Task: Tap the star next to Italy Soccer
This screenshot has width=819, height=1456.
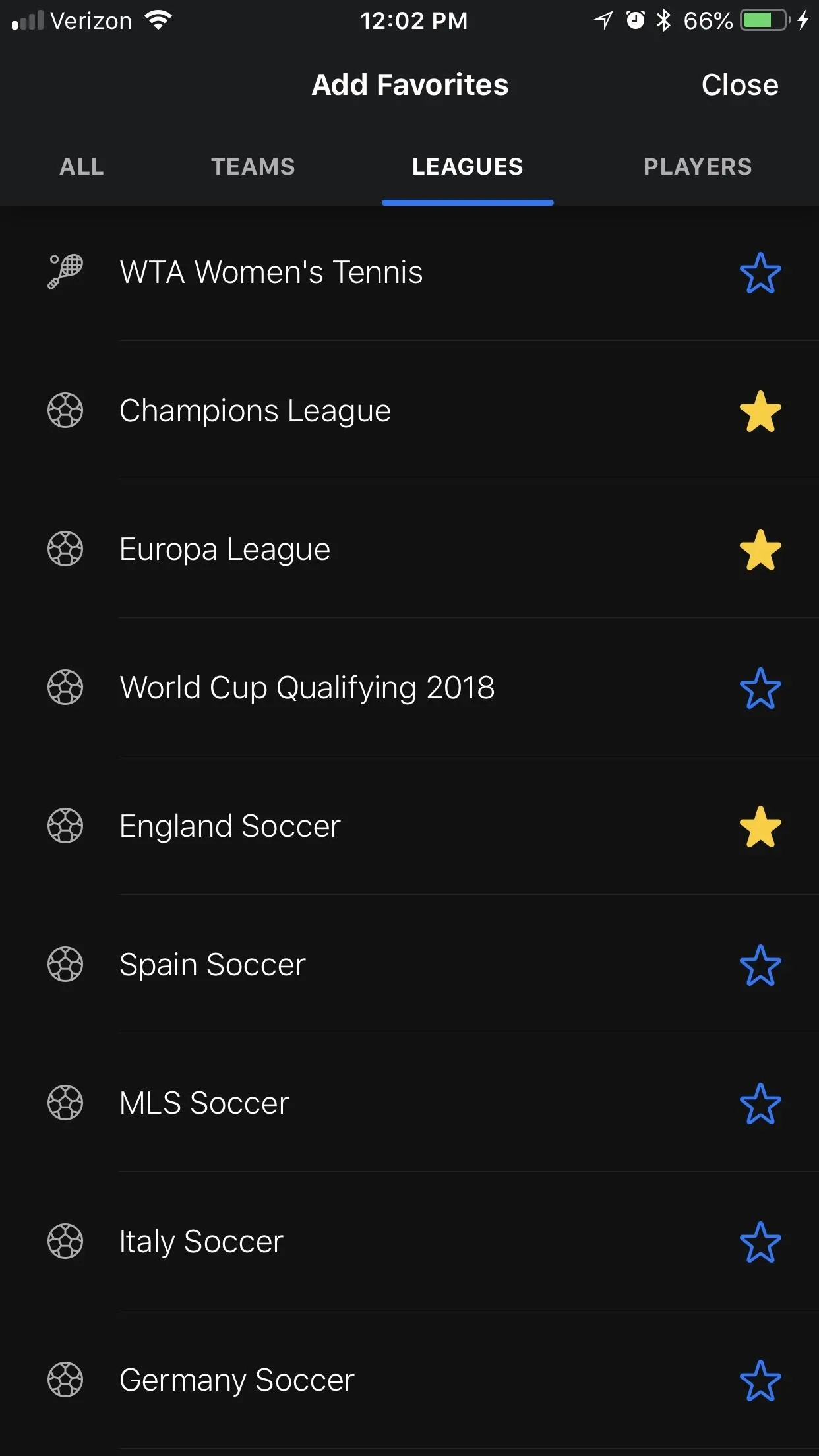Action: point(760,1242)
